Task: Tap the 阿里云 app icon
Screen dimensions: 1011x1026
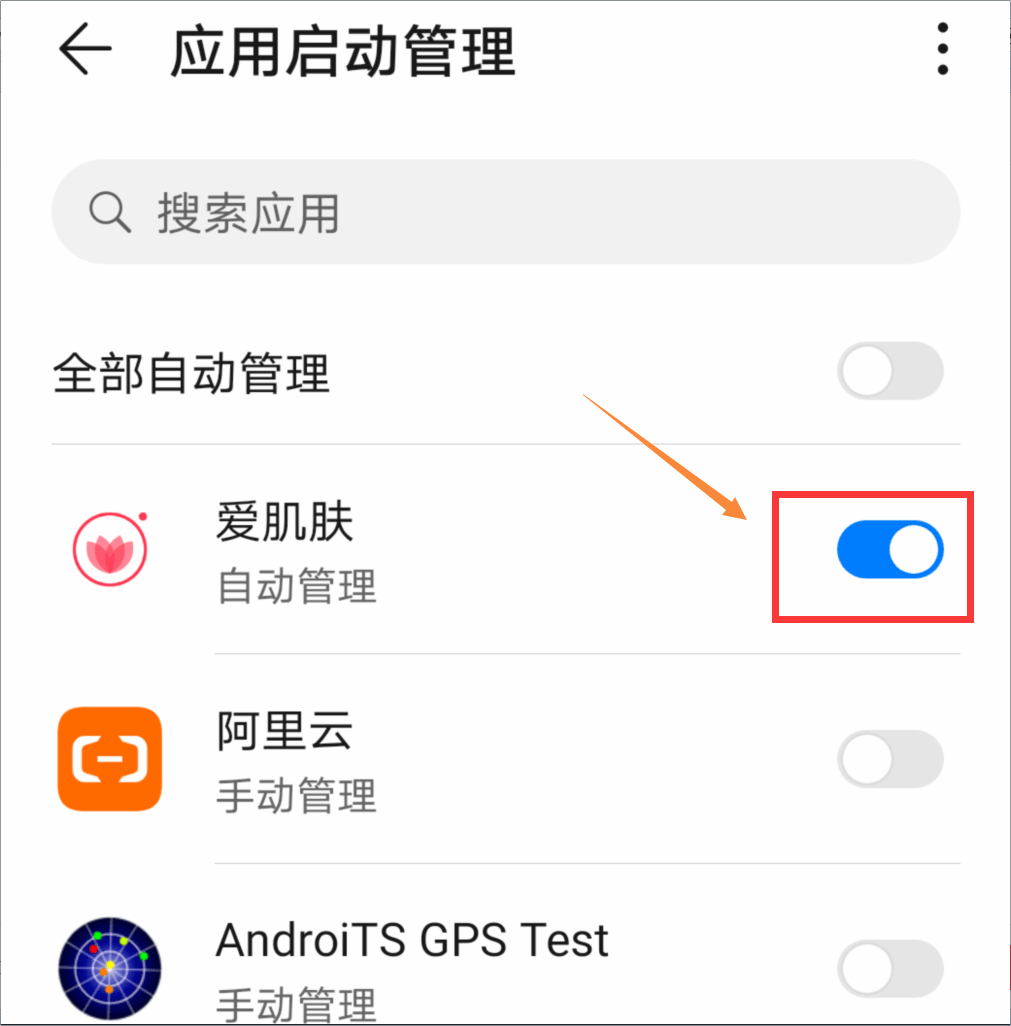Action: (110, 759)
